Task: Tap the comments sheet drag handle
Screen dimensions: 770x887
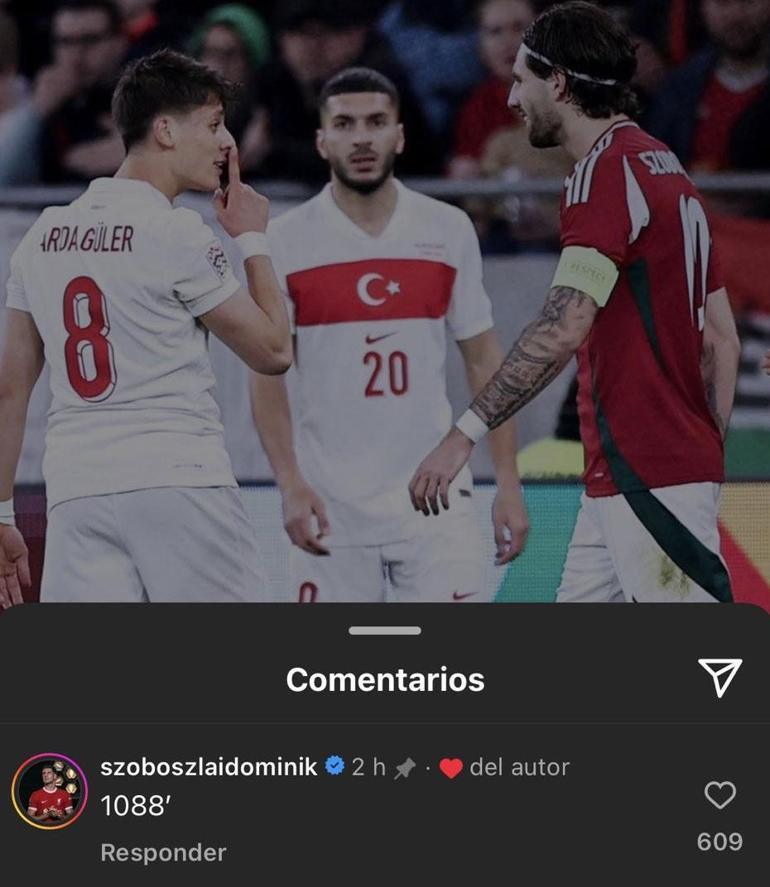Action: click(x=385, y=630)
